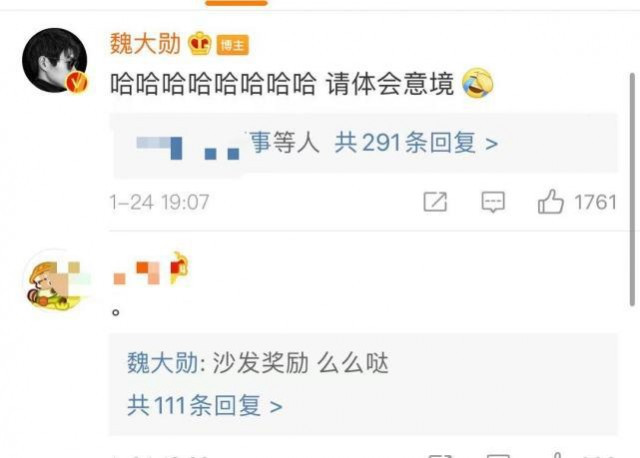Tap the username 魏大勋
Screen dimensions: 640x458
(x=146, y=43)
